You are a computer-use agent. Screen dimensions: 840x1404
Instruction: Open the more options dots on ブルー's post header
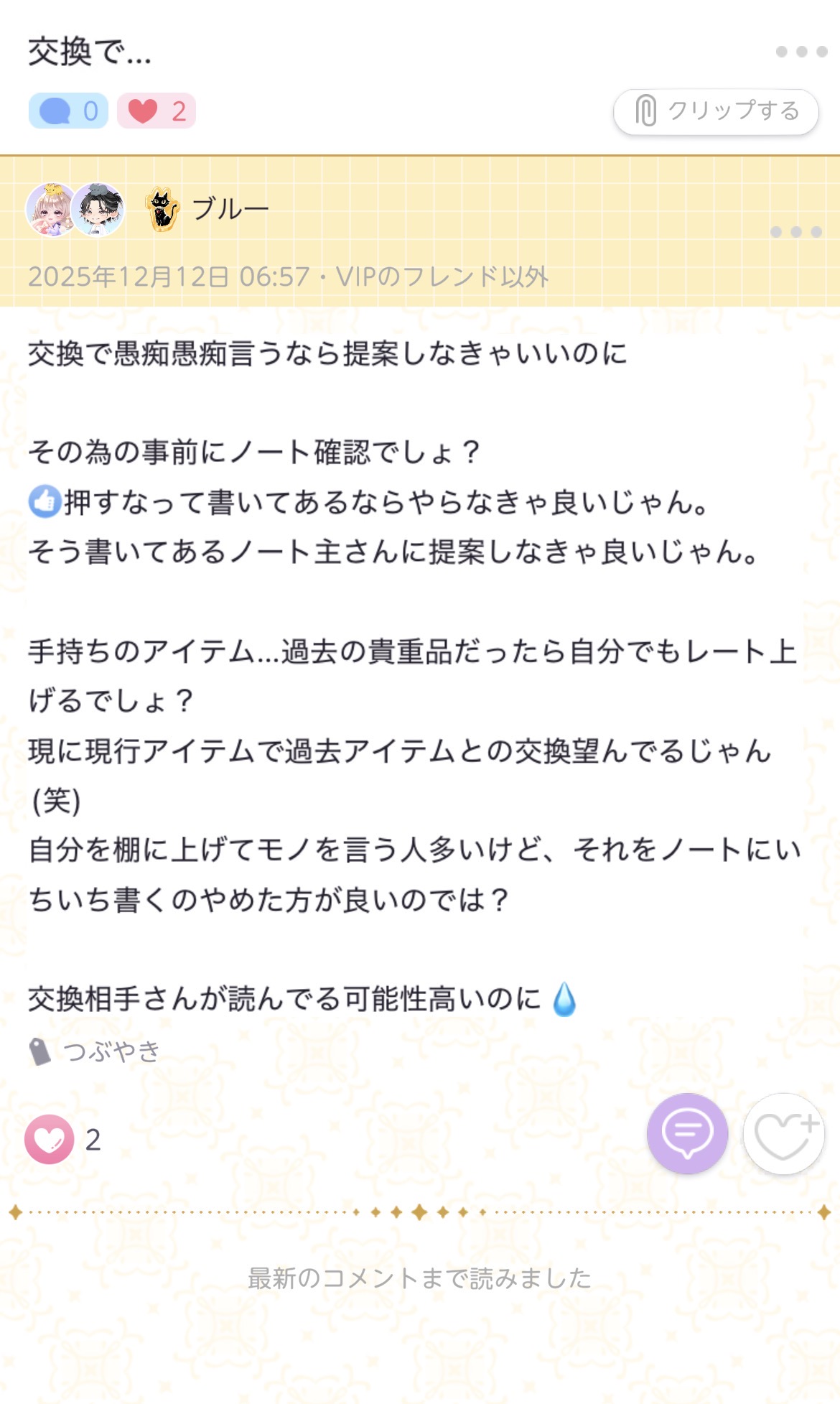[795, 232]
